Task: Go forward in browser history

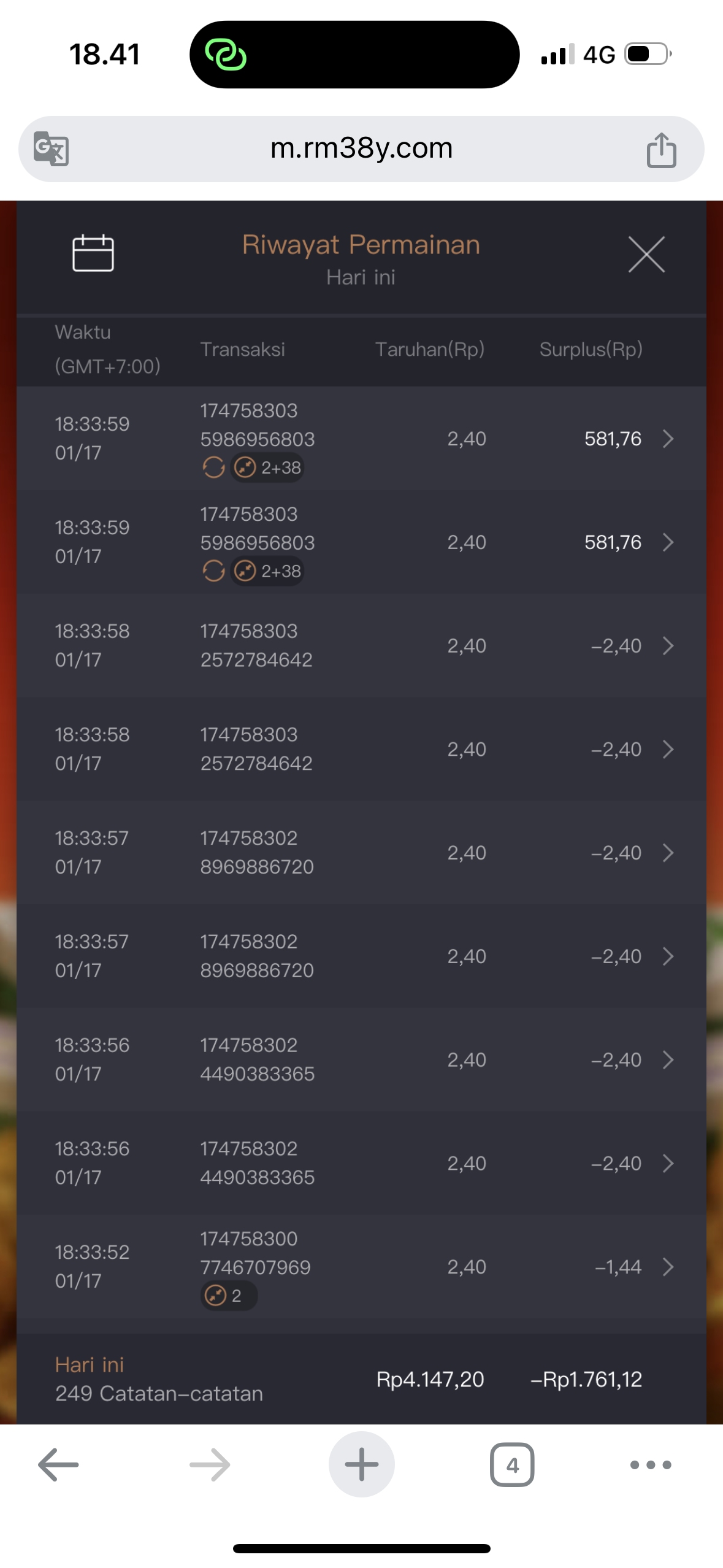Action: tap(210, 1464)
